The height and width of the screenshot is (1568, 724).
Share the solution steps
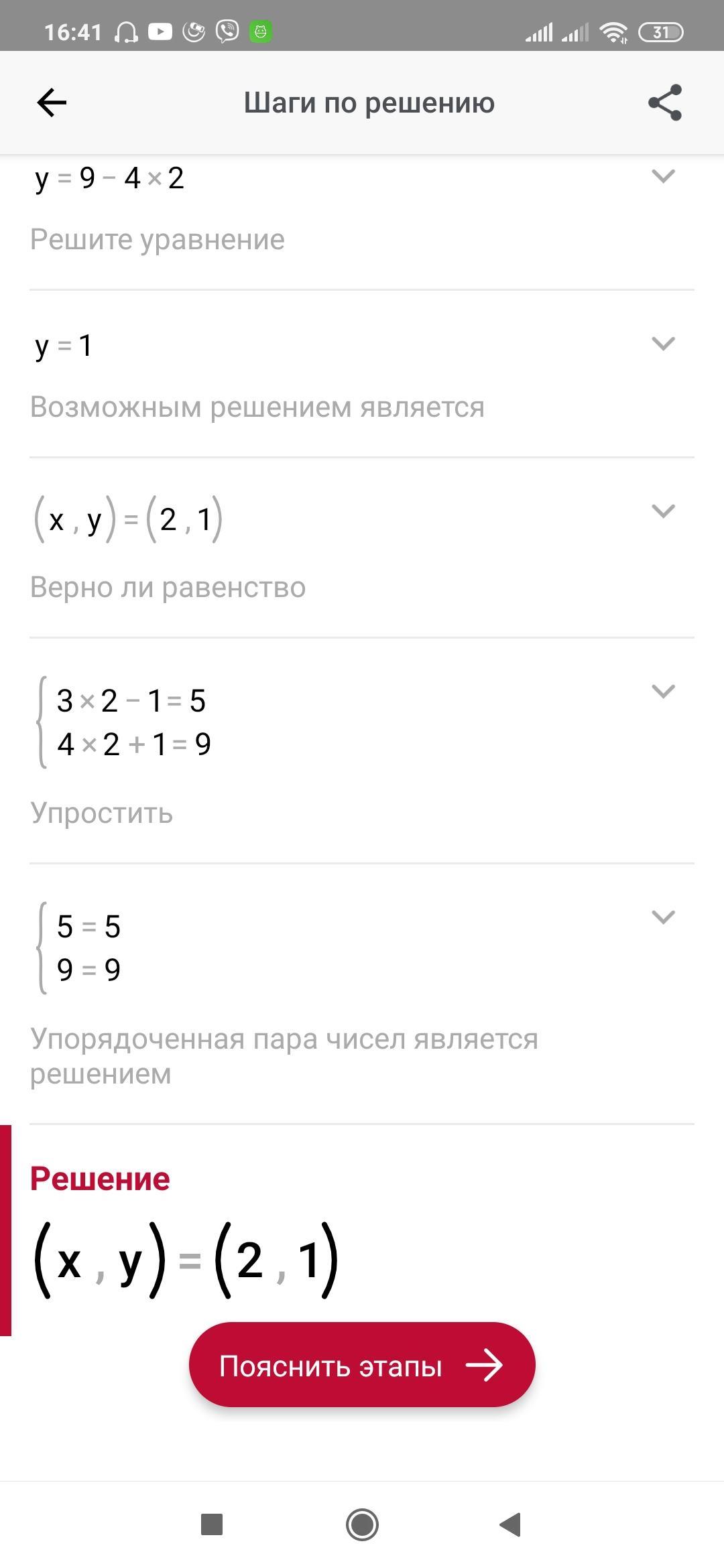(x=664, y=103)
